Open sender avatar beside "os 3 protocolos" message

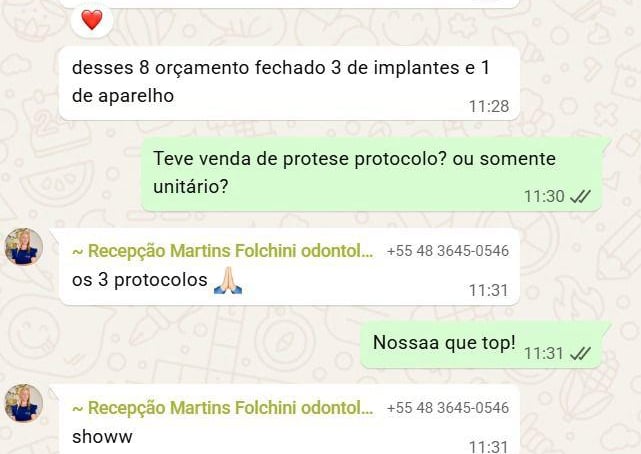24,247
